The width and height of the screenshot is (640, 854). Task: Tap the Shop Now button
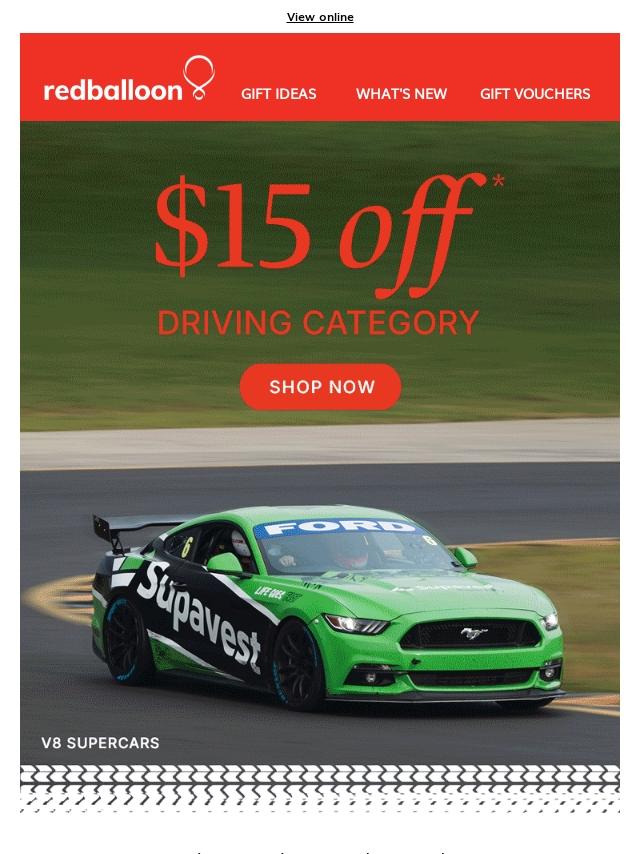click(x=321, y=387)
